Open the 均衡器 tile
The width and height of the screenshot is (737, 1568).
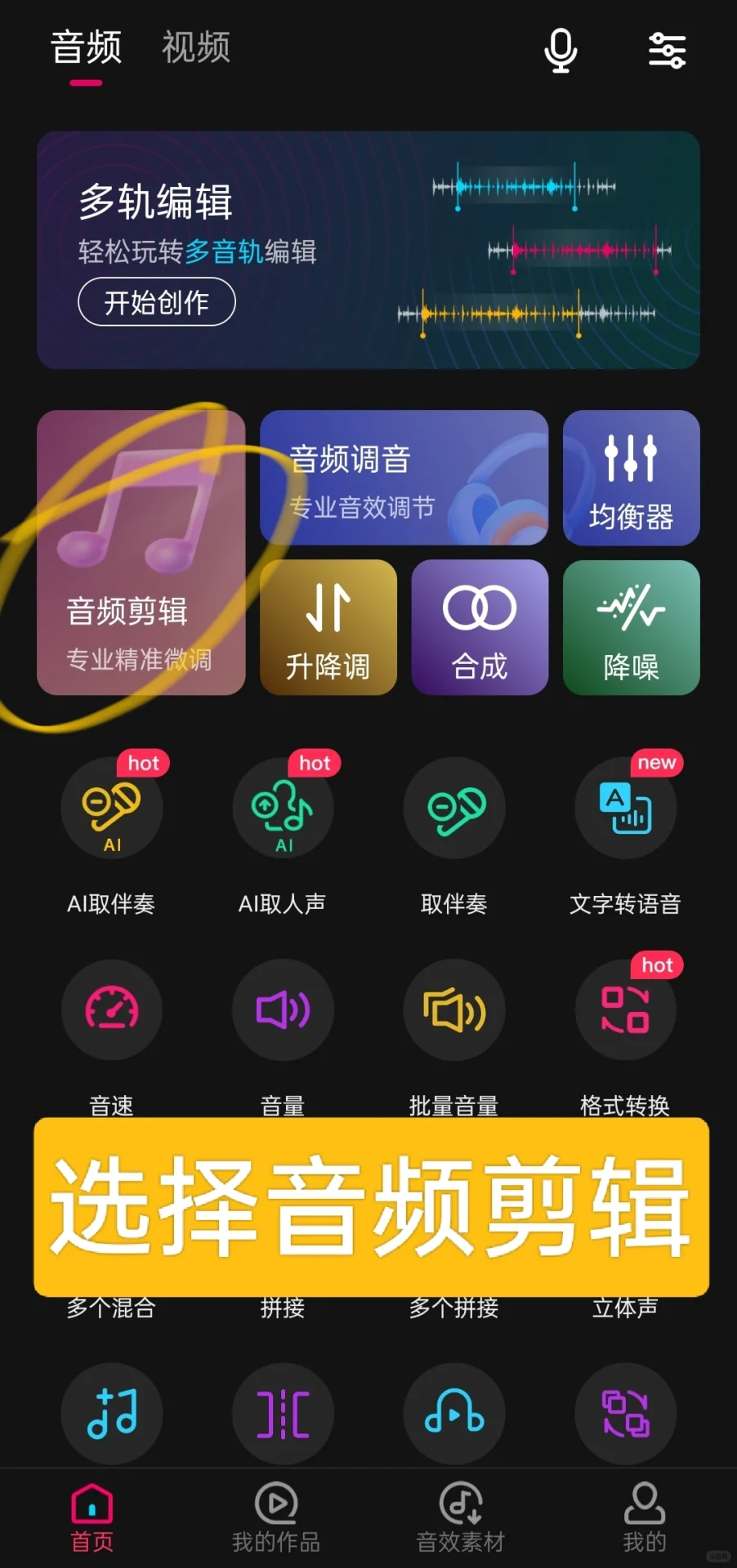point(631,478)
